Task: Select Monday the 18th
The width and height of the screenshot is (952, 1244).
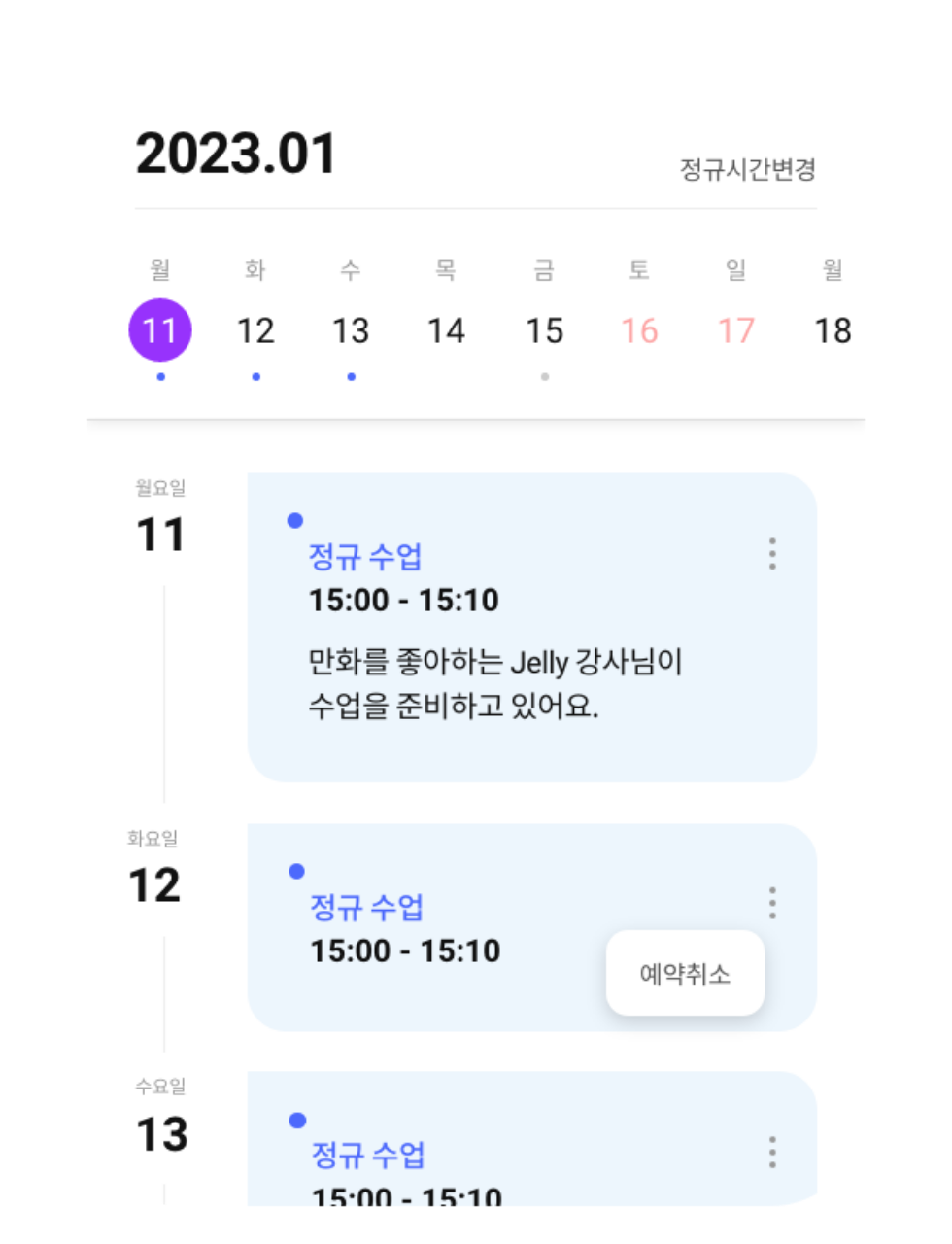Action: pyautogui.click(x=833, y=330)
